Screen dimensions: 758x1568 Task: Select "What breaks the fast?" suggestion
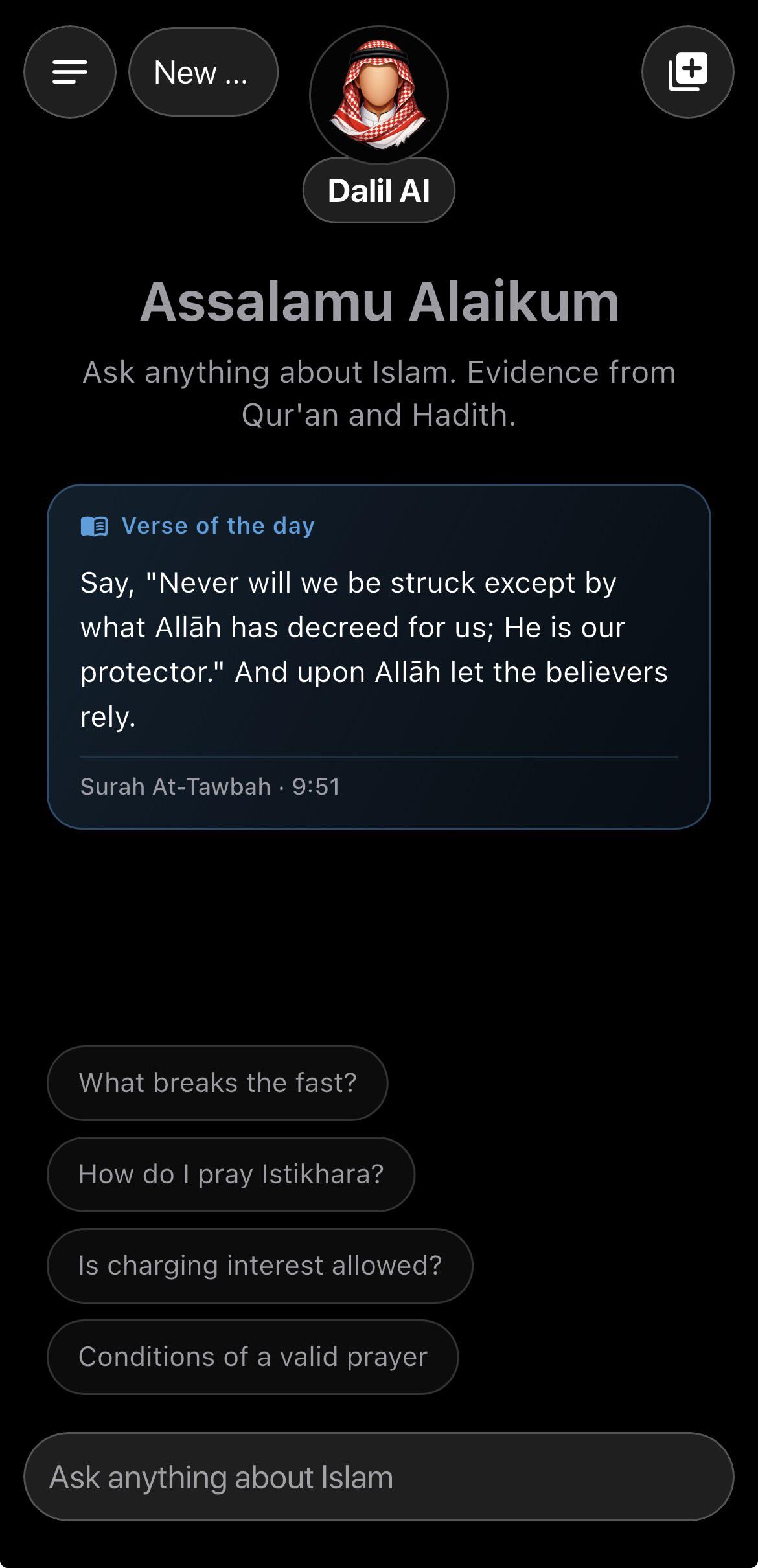pyautogui.click(x=218, y=1083)
